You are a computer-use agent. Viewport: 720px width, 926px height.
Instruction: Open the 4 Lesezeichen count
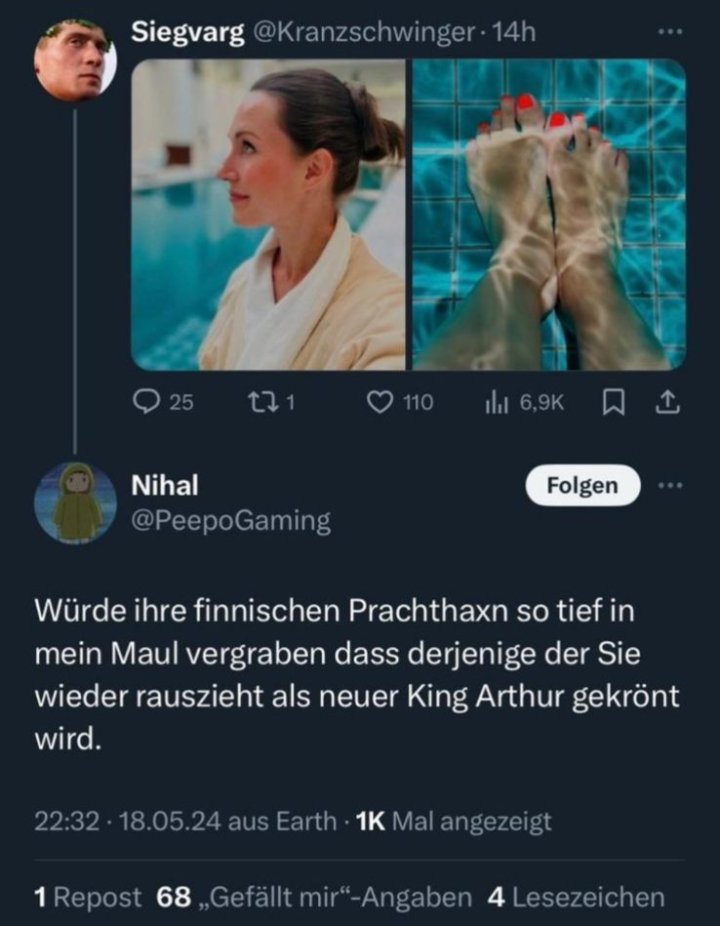tap(576, 897)
